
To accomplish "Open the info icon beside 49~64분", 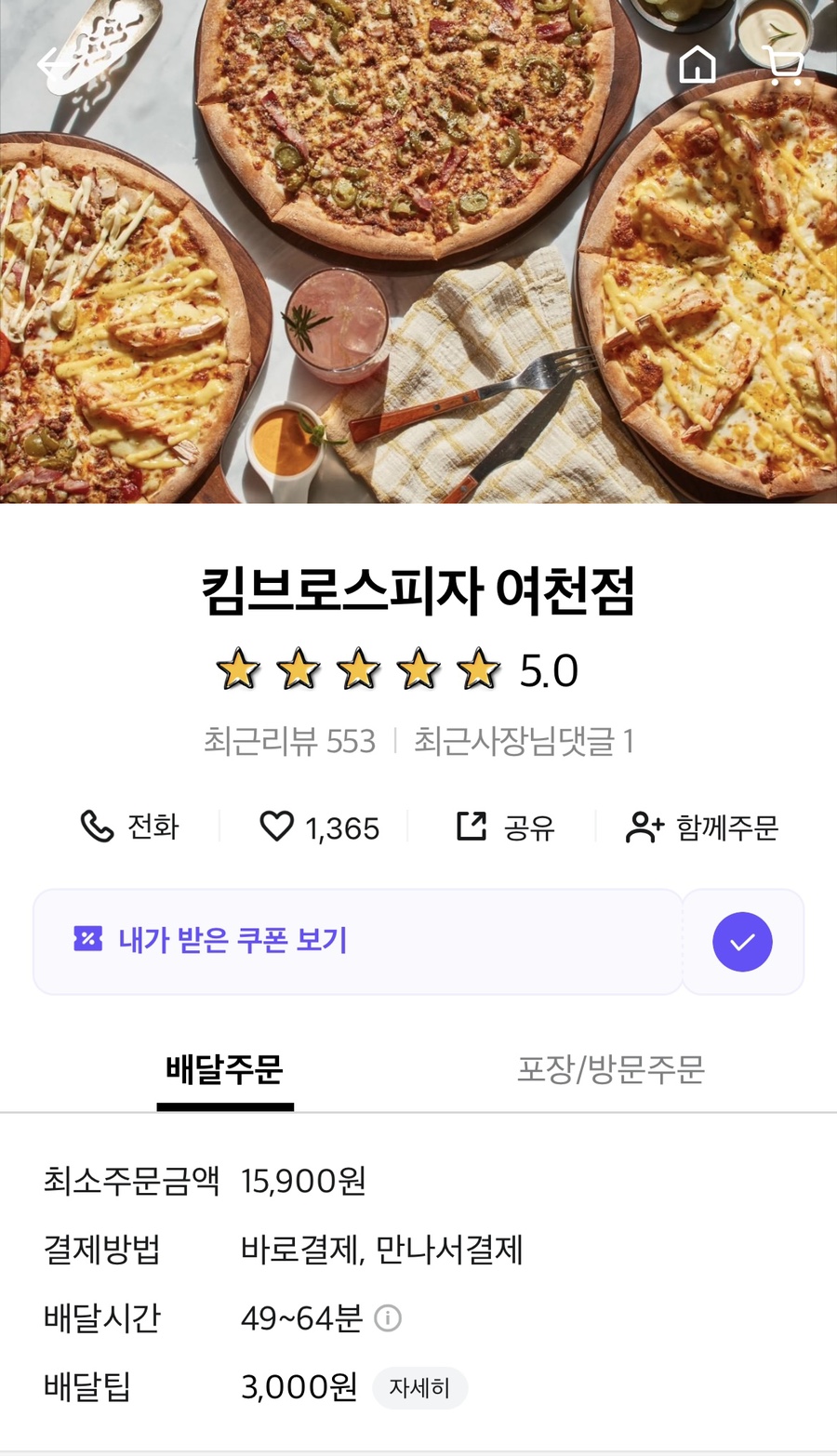I will [388, 1317].
